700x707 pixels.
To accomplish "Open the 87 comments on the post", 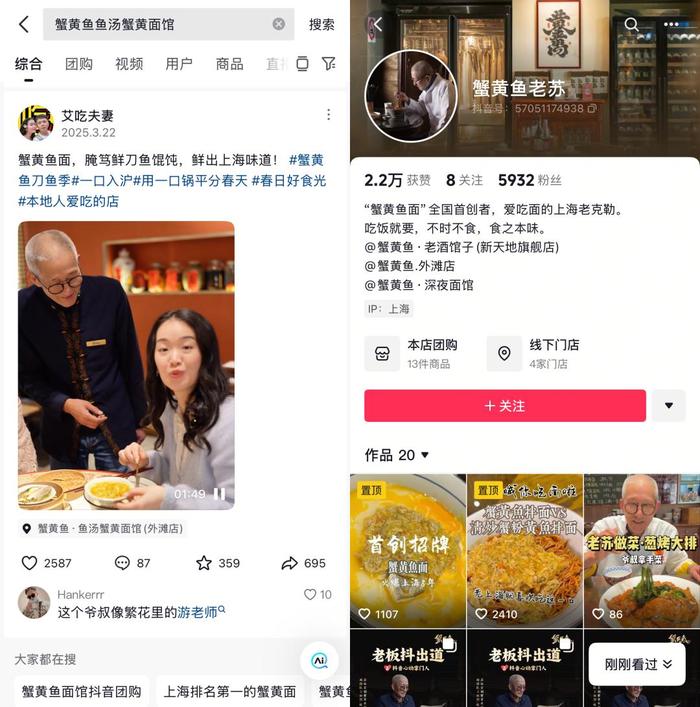I will click(123, 563).
